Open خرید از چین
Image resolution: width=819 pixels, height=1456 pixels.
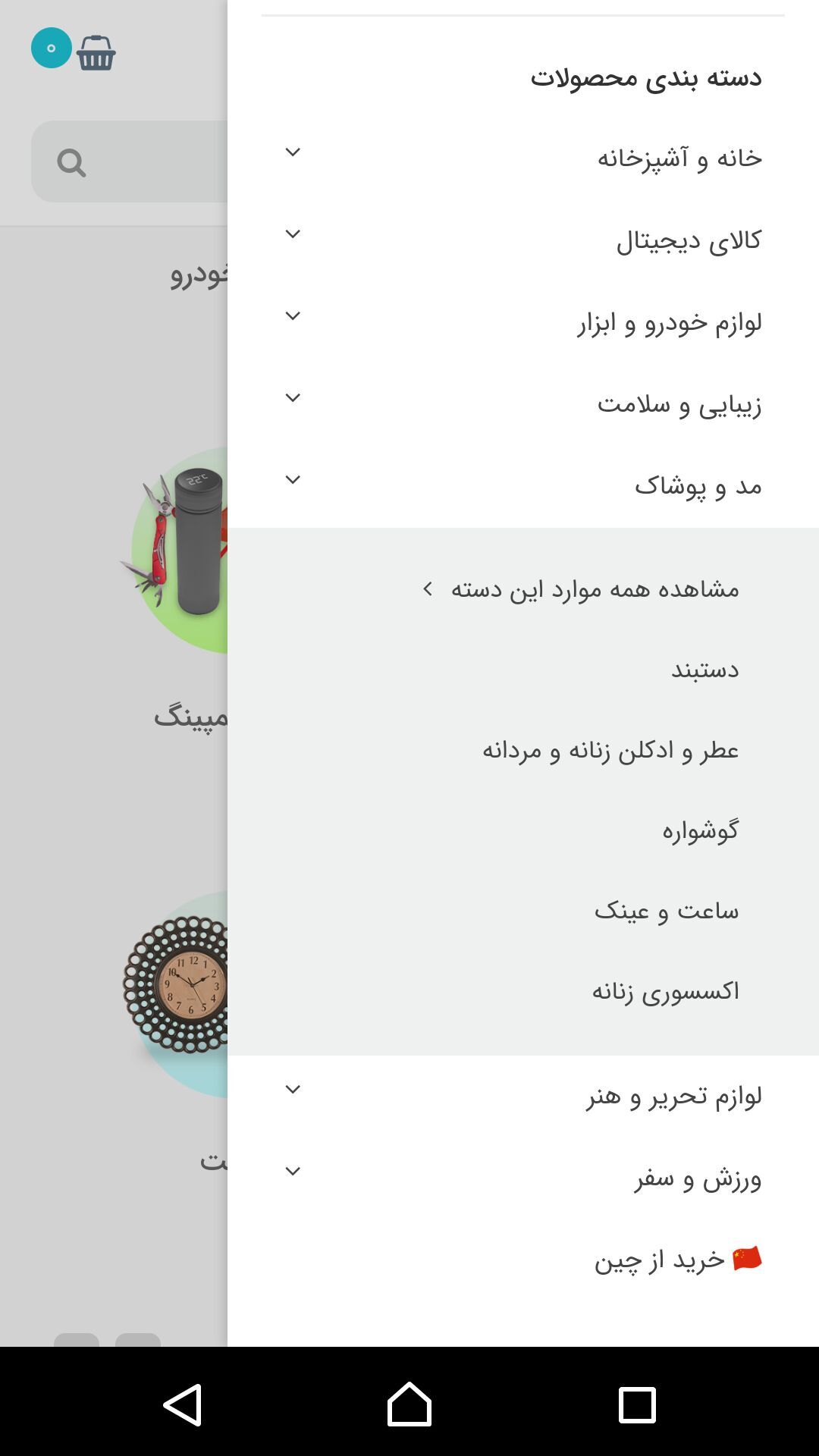[x=677, y=1260]
